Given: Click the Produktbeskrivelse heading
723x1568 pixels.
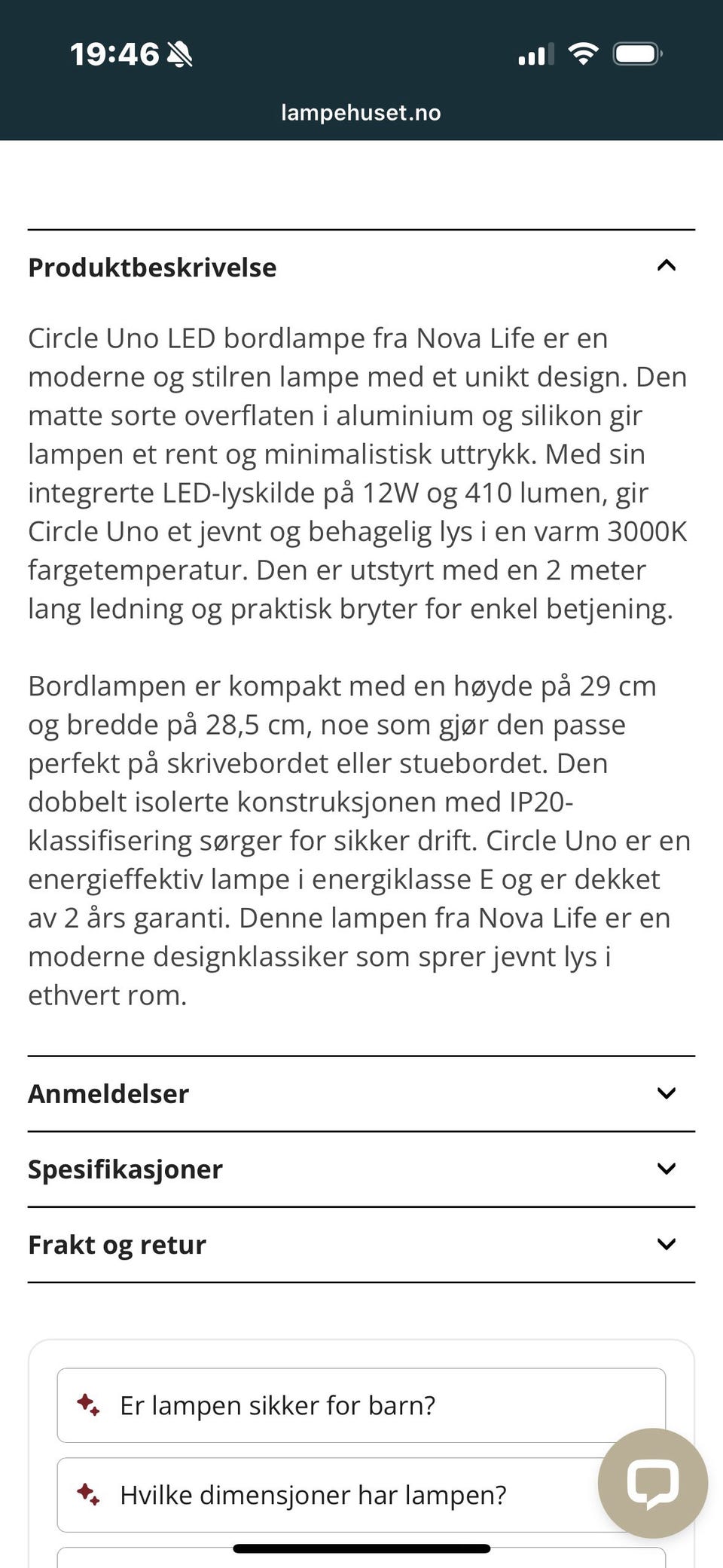Looking at the screenshot, I should 151,267.
